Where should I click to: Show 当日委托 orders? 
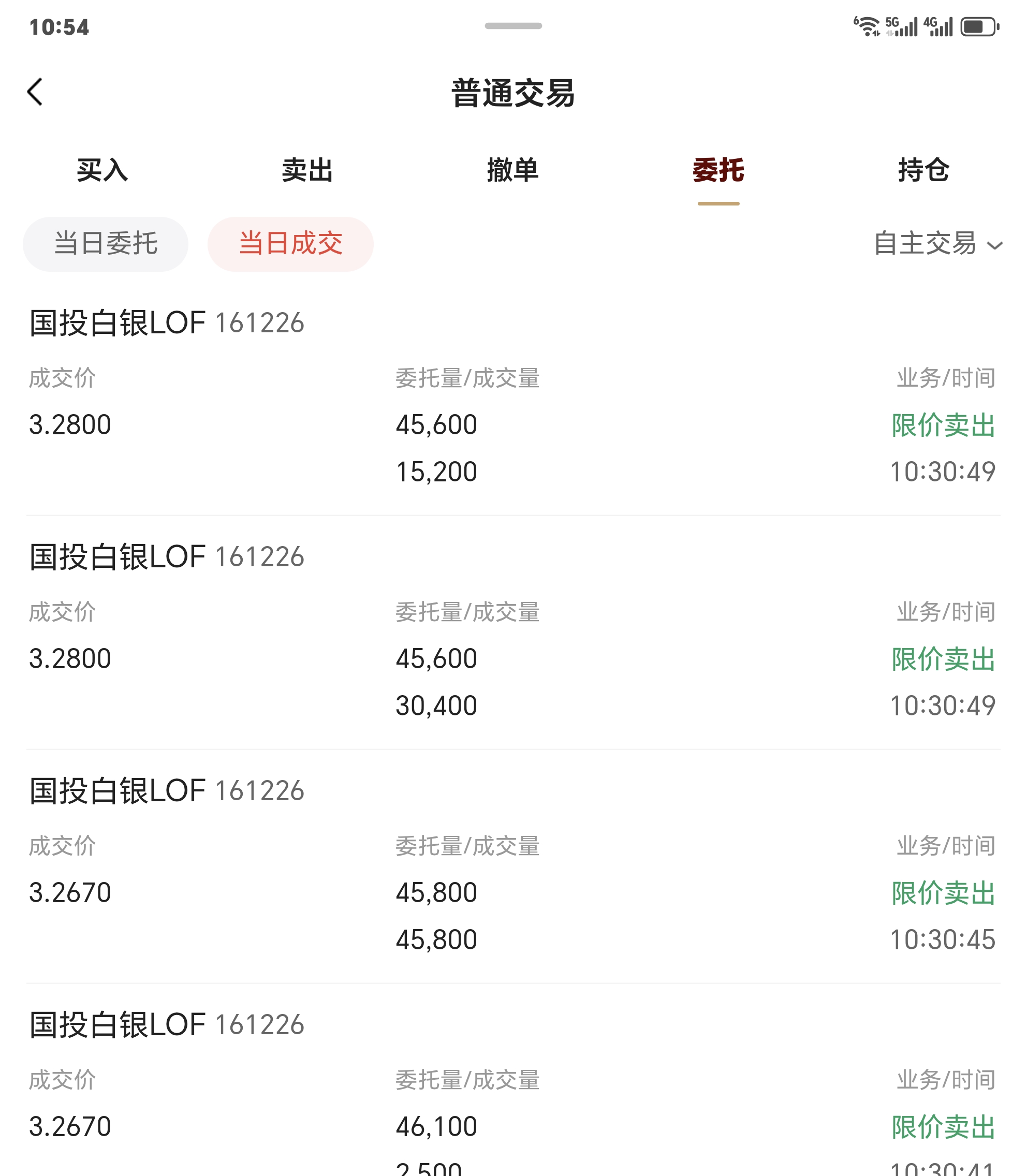(x=106, y=244)
